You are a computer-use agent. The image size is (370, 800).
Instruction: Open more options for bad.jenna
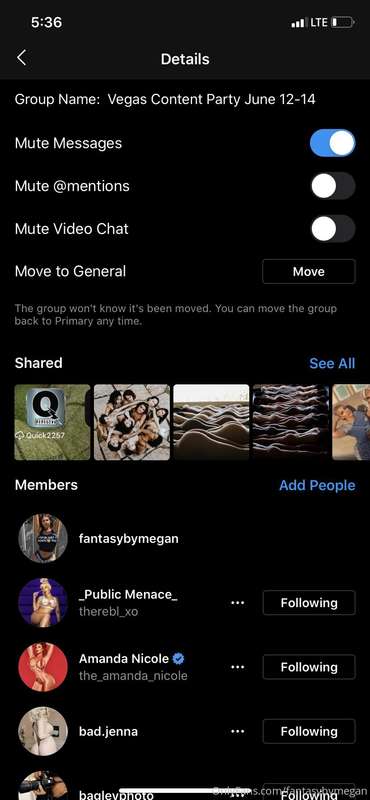click(238, 731)
